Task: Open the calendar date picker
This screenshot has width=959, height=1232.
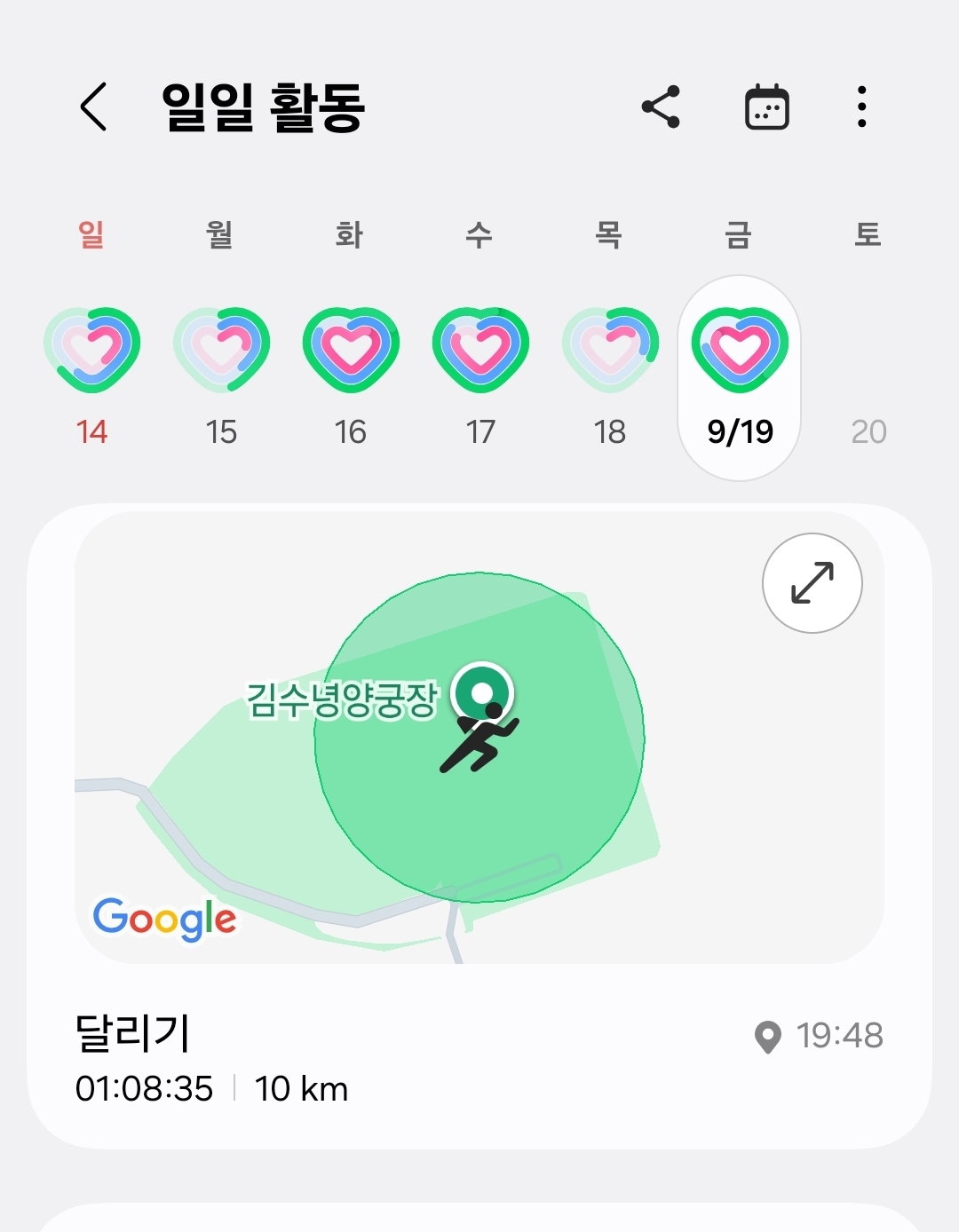Action: pos(766,107)
